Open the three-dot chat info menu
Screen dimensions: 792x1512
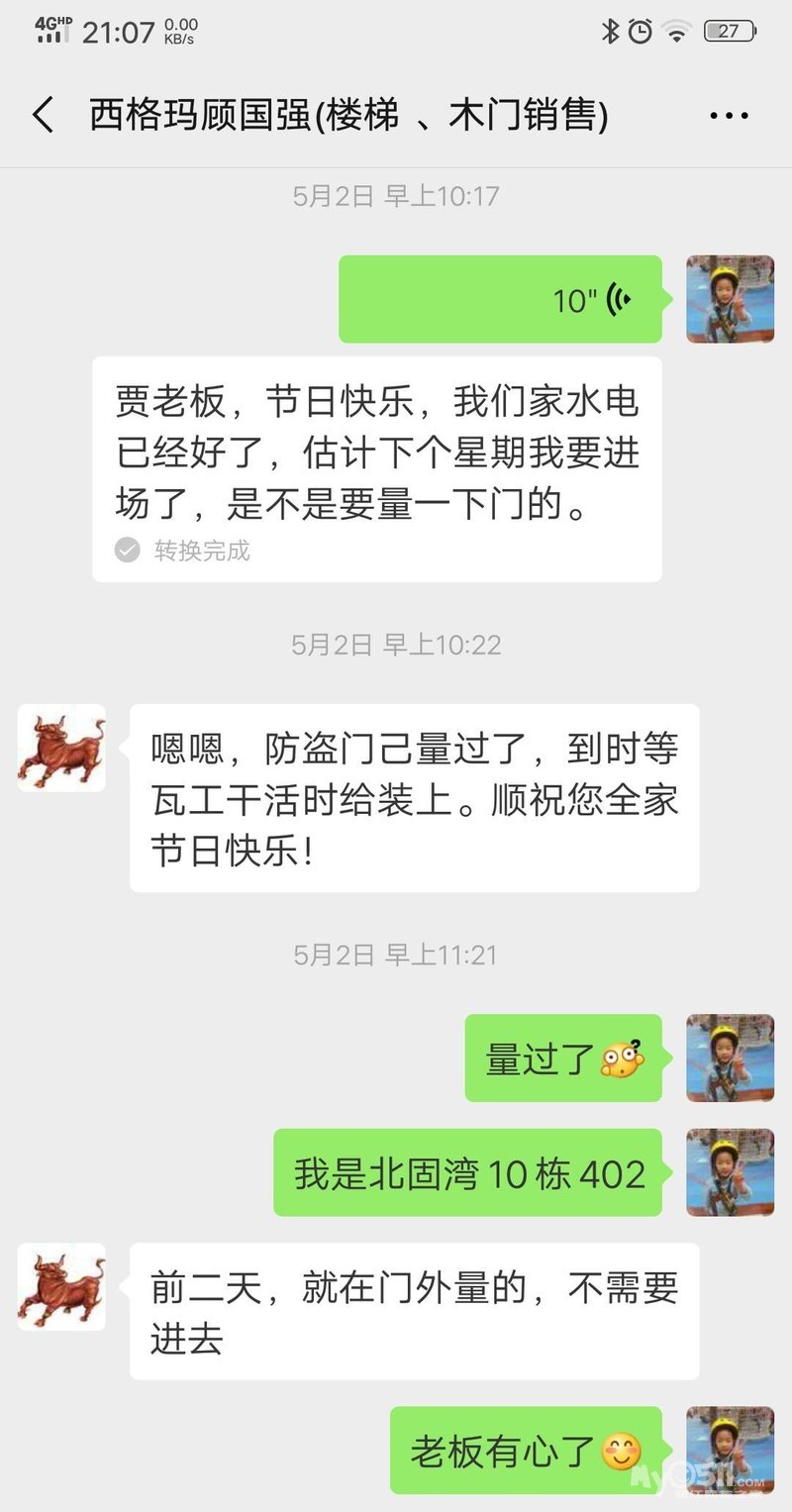[729, 116]
